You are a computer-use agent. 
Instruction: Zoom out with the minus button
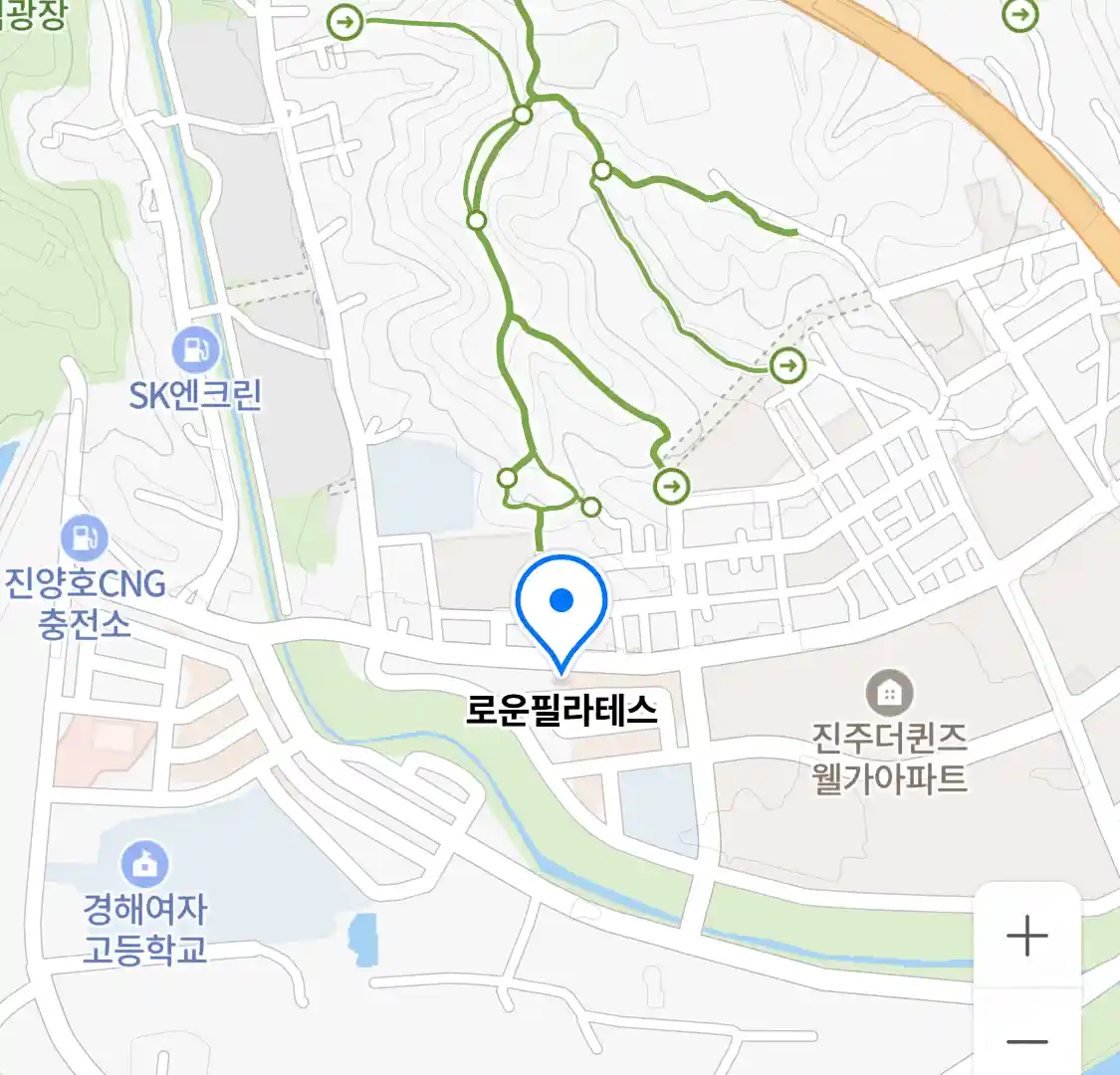(x=1026, y=1041)
